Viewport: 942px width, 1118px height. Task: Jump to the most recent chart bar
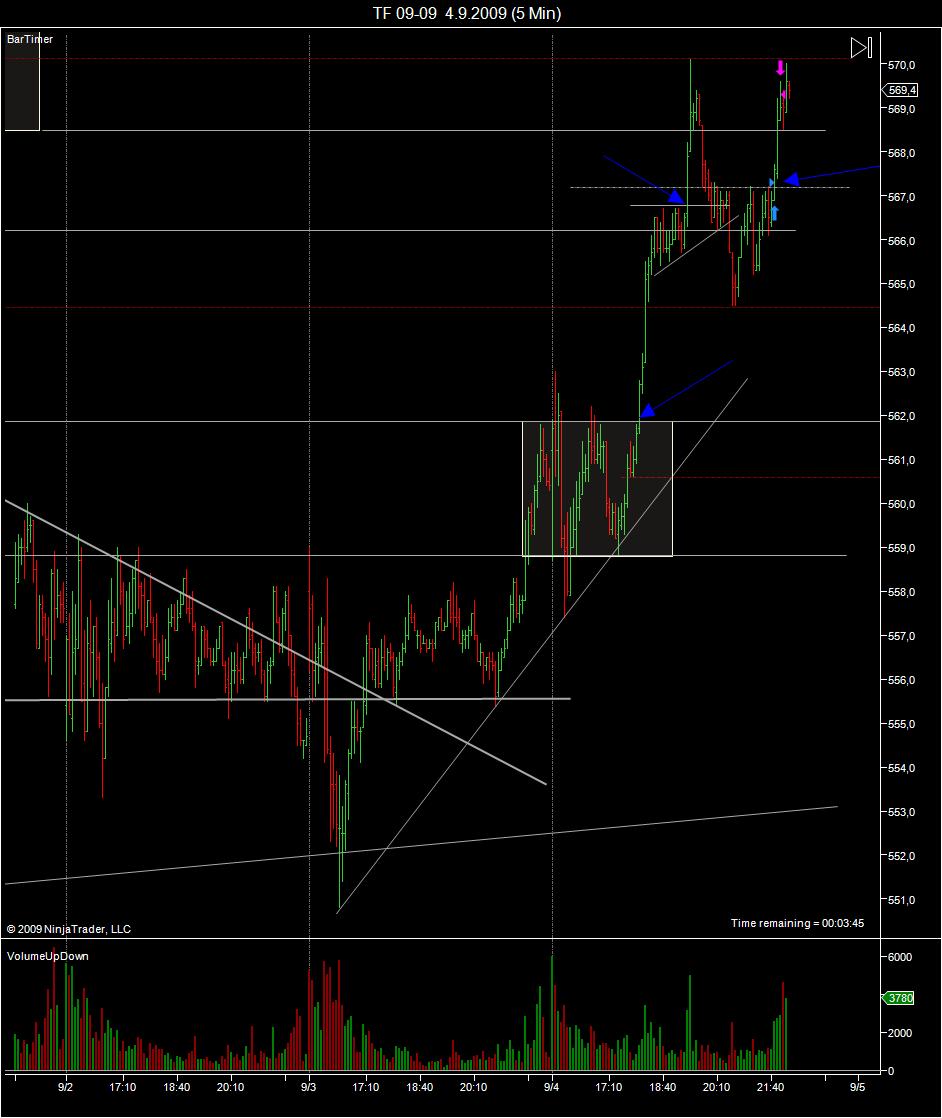click(861, 47)
